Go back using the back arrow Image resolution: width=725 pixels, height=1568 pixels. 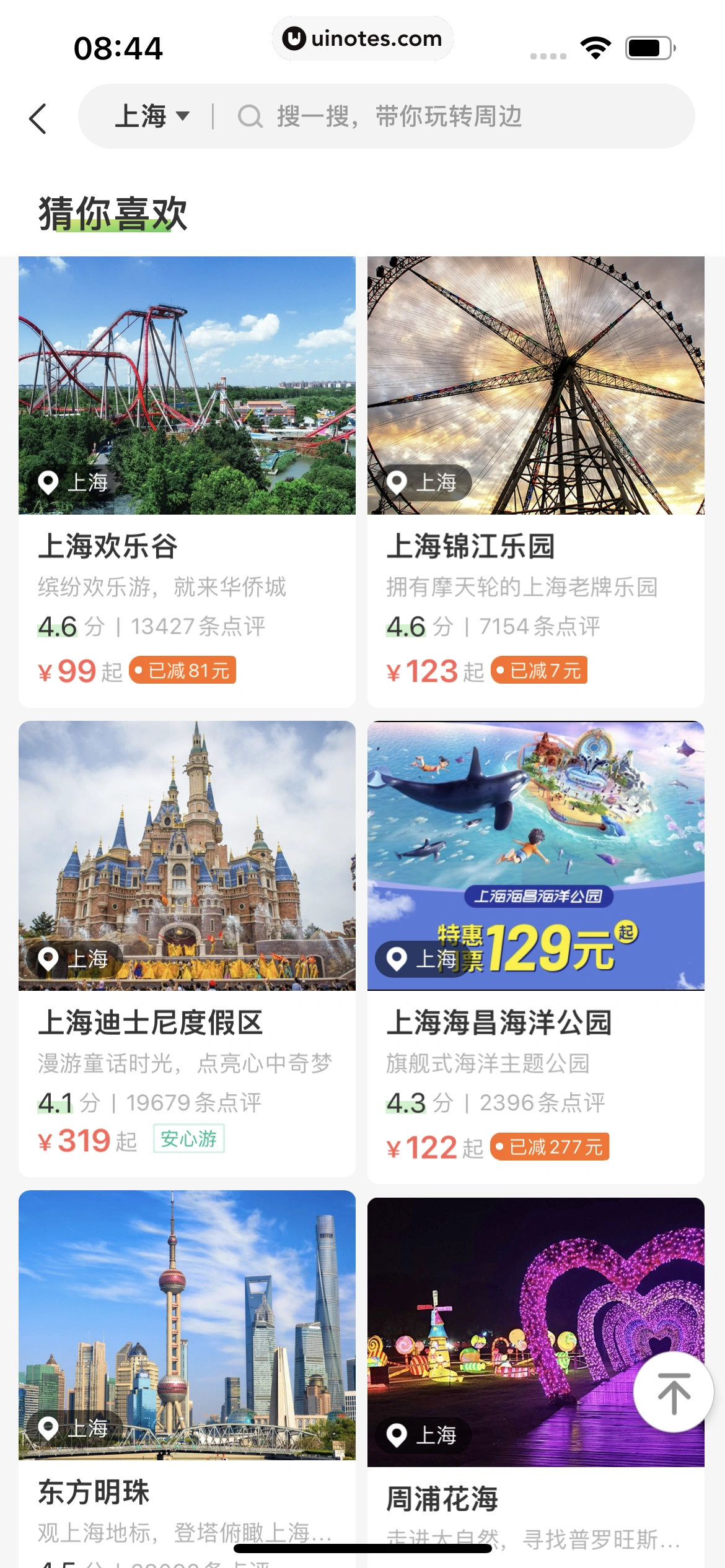38,118
